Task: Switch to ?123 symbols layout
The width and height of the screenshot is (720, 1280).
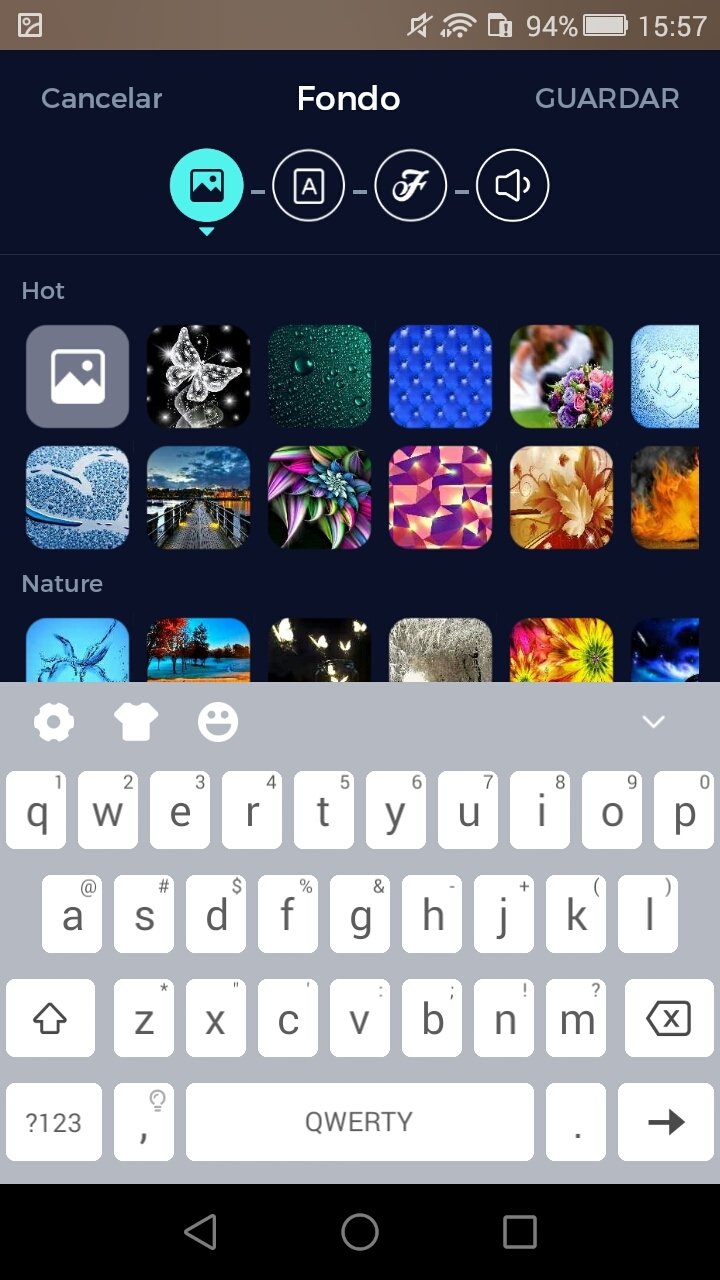Action: (x=54, y=1122)
